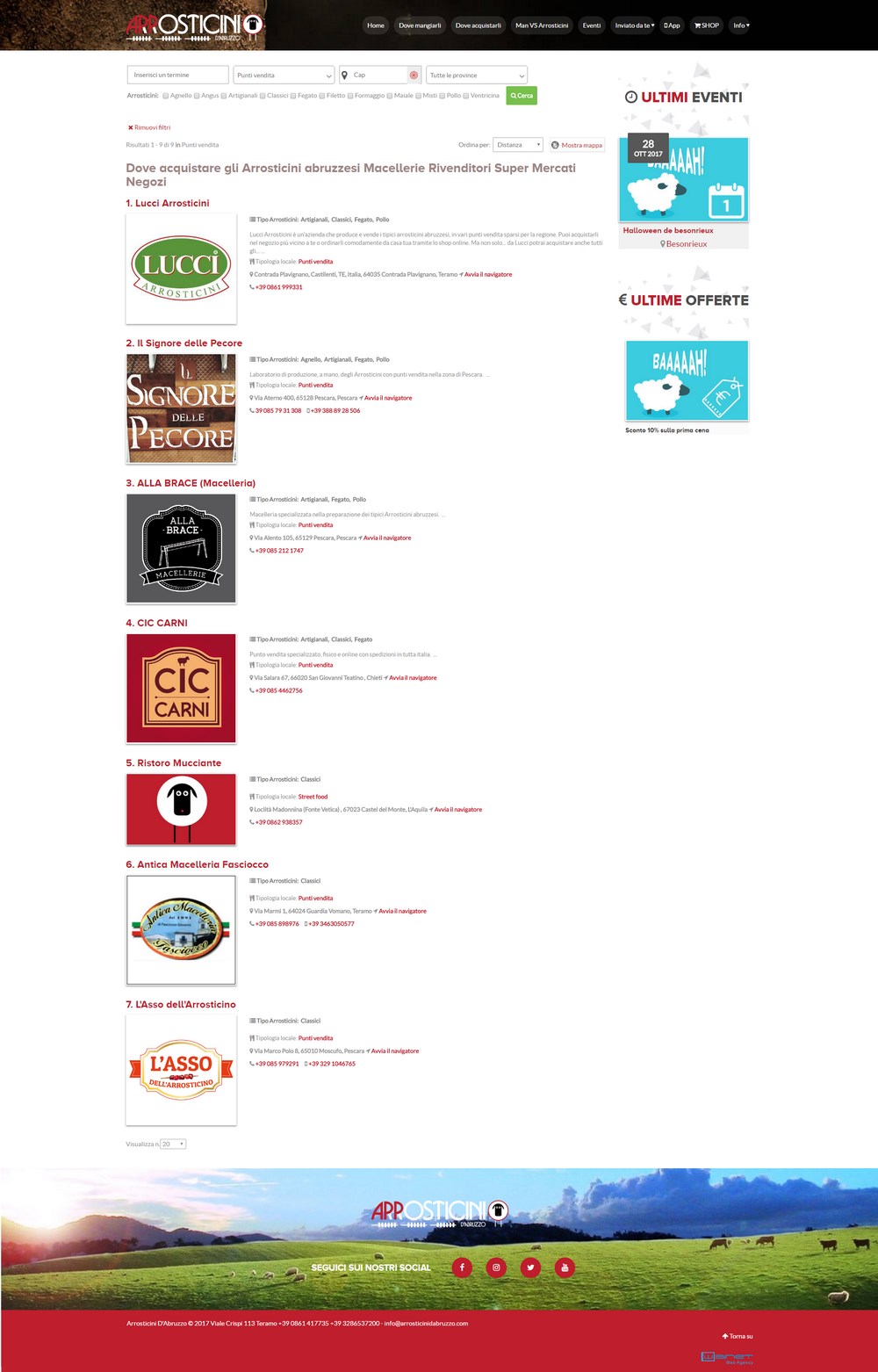Show the map via Mostra mappa

coord(577,145)
